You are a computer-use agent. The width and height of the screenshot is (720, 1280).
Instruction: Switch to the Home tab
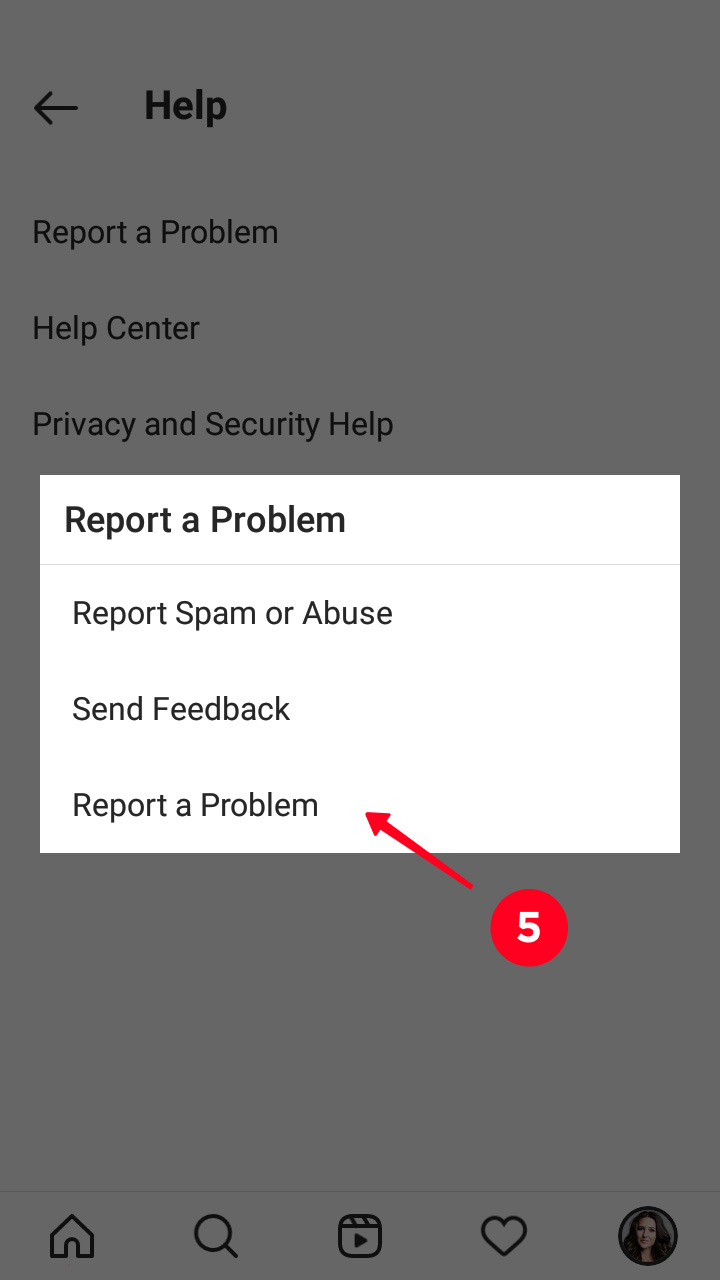coord(72,1236)
